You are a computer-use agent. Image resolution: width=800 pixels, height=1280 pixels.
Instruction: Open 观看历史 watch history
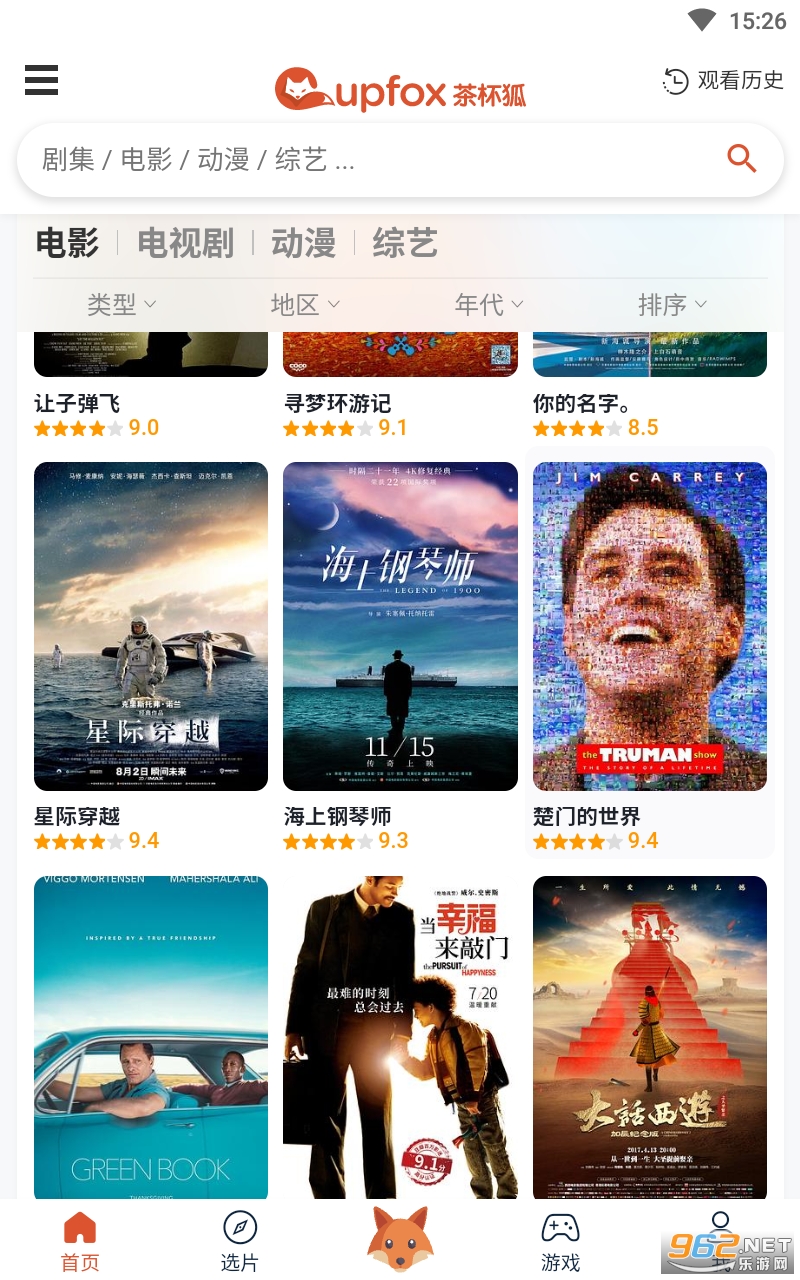tap(723, 81)
